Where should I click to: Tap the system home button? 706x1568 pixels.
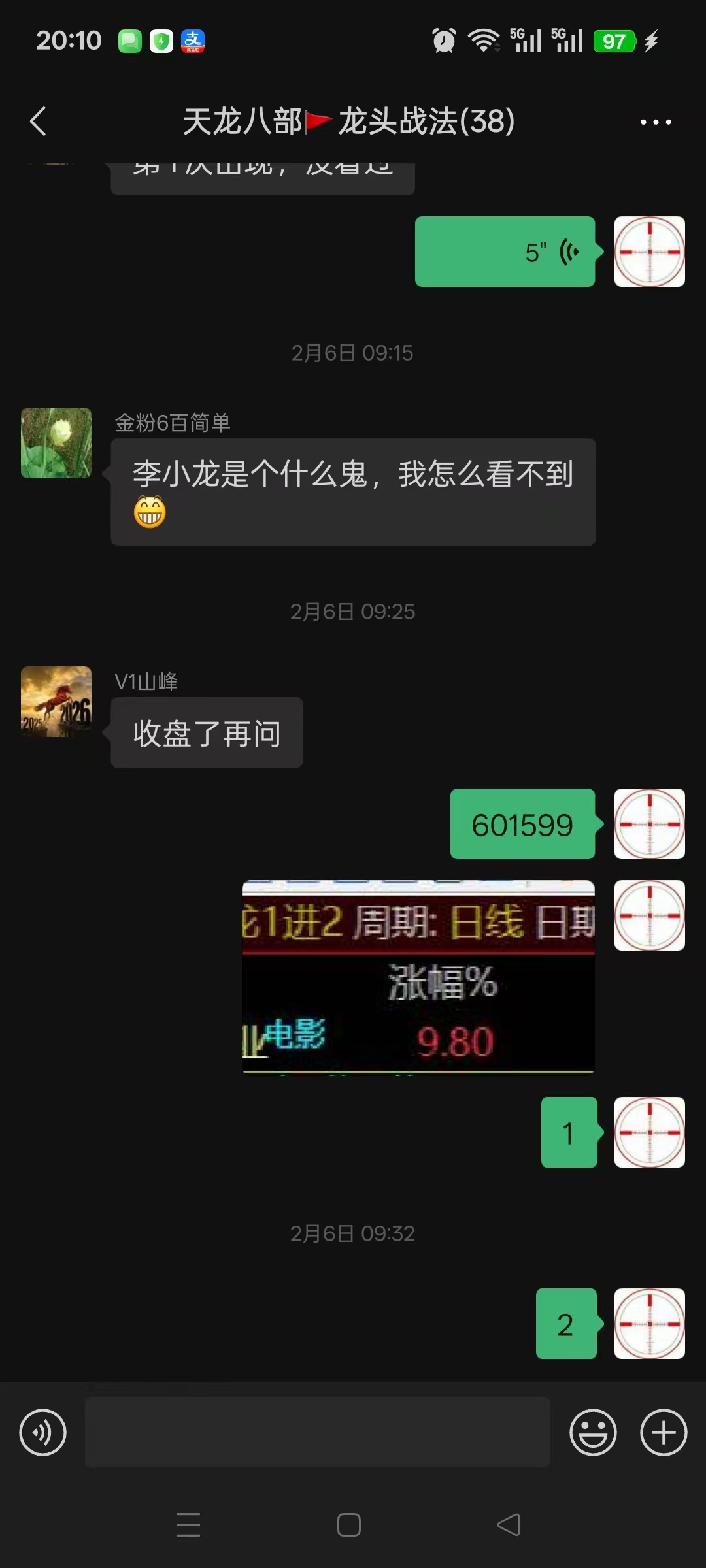pos(349,1525)
